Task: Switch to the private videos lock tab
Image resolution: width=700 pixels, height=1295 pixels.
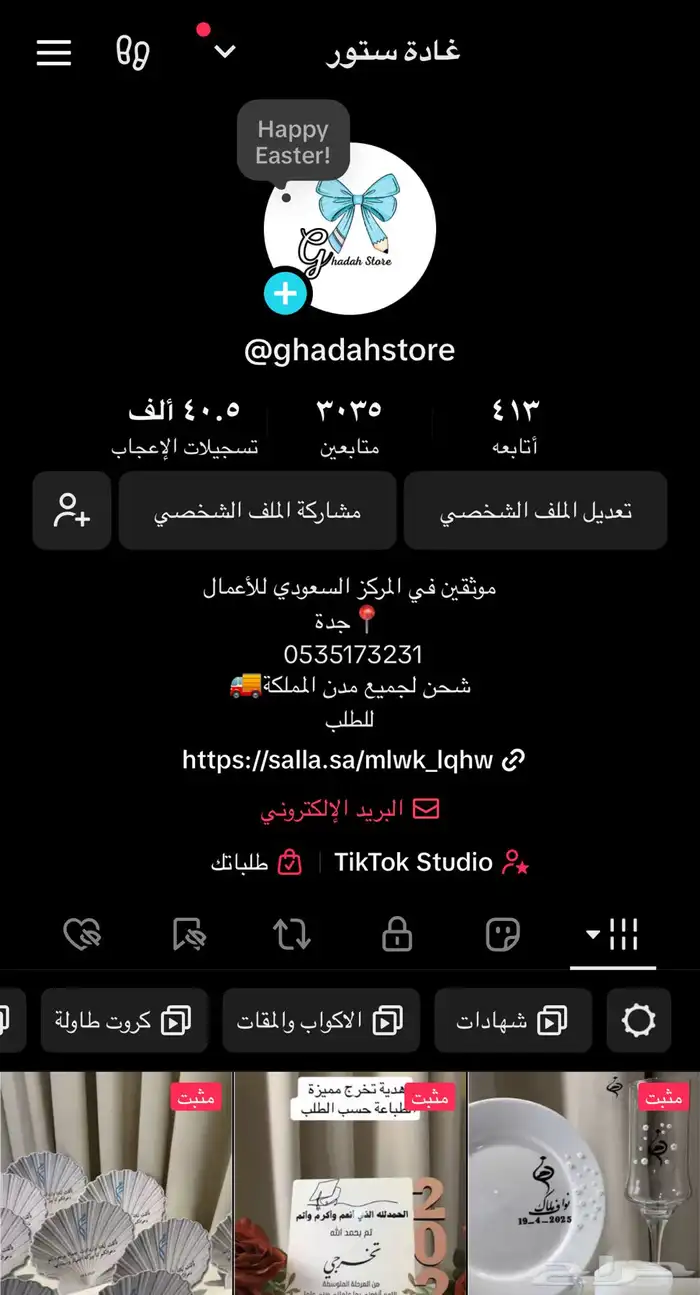Action: (397, 935)
